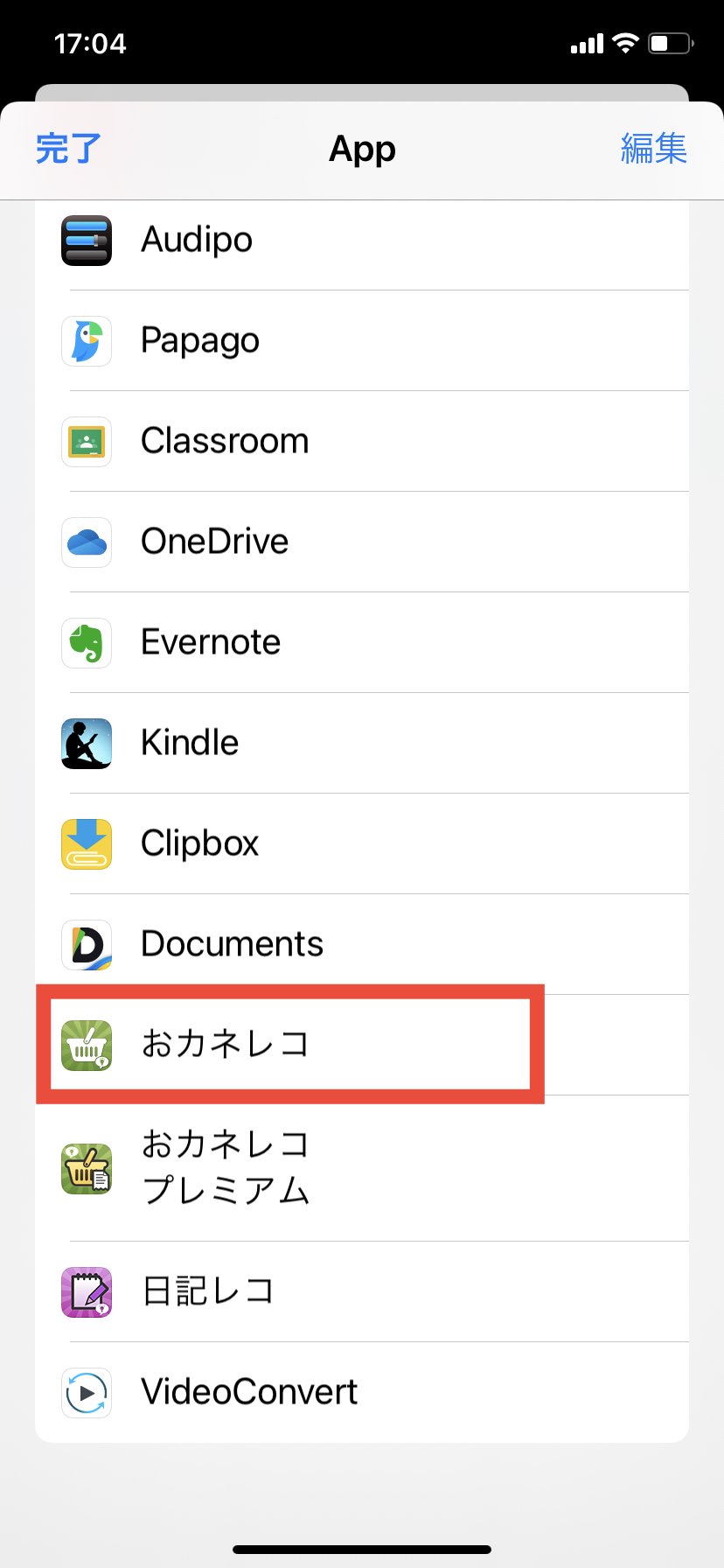
Task: Tap 完了 to close the App list
Action: click(x=68, y=149)
